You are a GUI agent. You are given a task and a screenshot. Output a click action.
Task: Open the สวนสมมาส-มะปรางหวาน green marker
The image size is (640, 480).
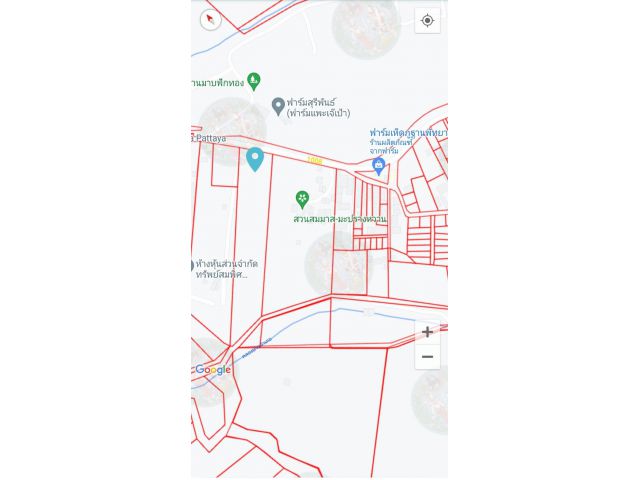pos(302,199)
